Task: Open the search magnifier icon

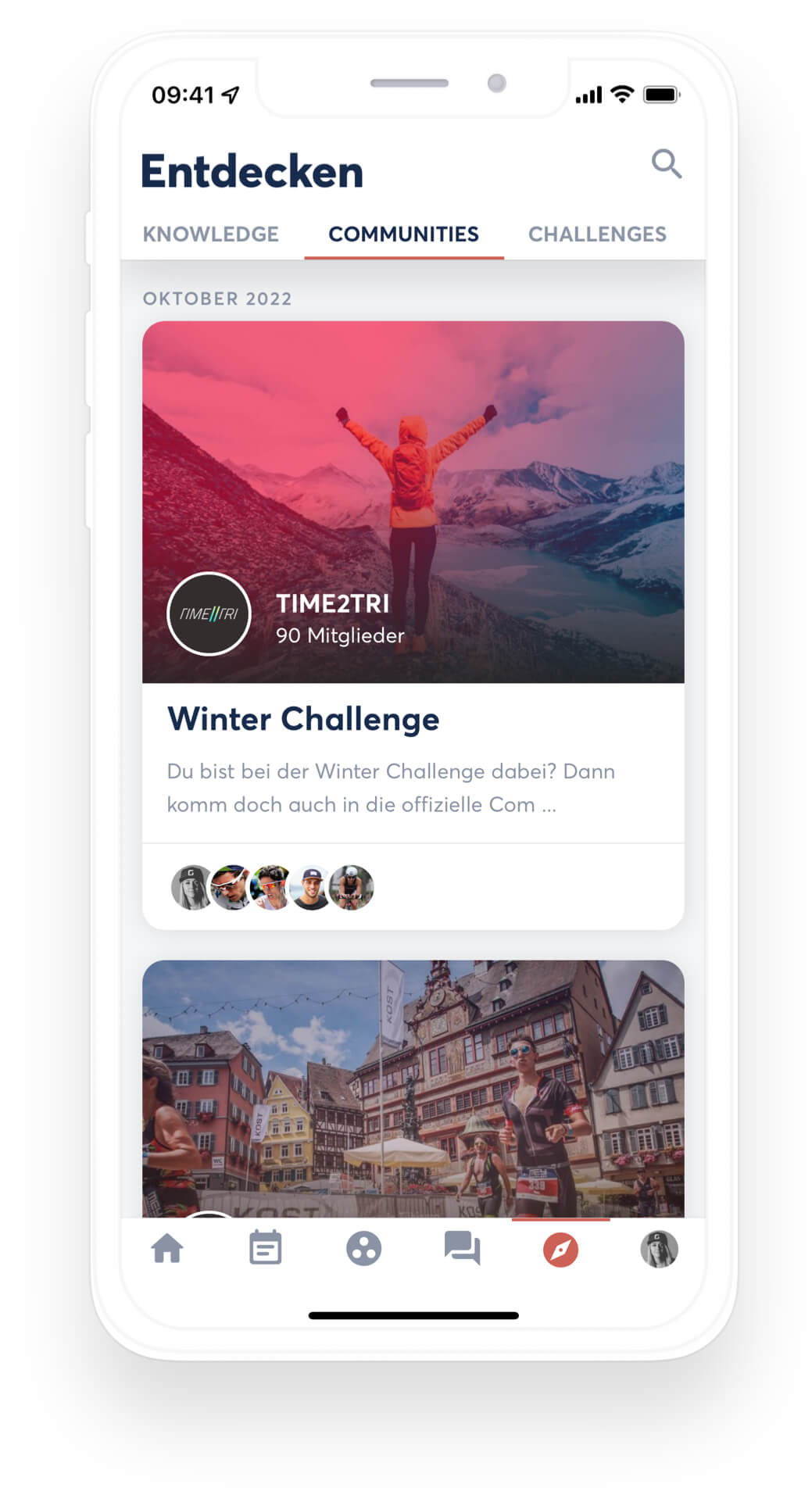Action: pyautogui.click(x=666, y=164)
